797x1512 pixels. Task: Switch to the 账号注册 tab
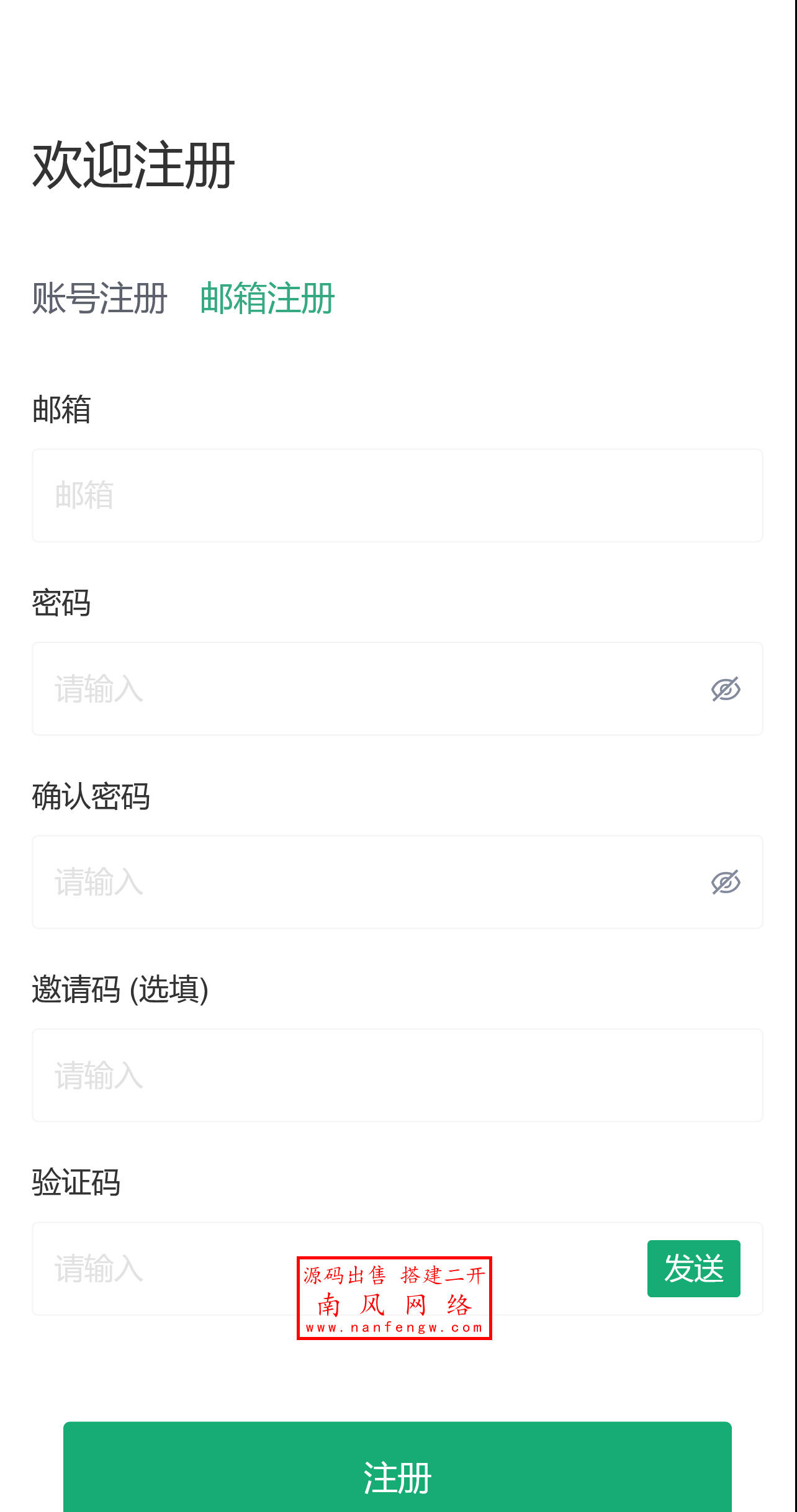[x=97, y=299]
